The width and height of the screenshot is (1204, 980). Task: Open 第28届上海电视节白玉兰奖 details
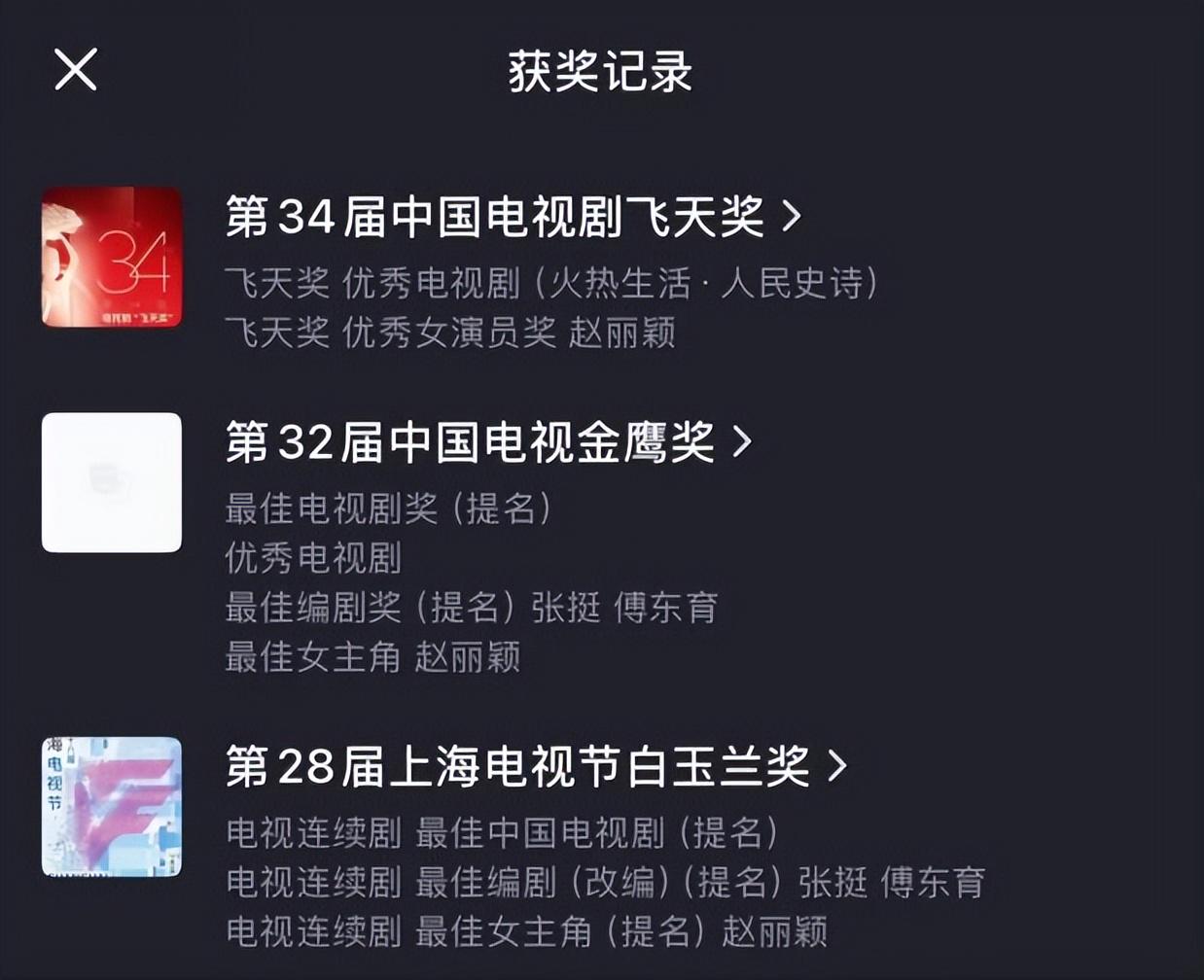tap(536, 766)
